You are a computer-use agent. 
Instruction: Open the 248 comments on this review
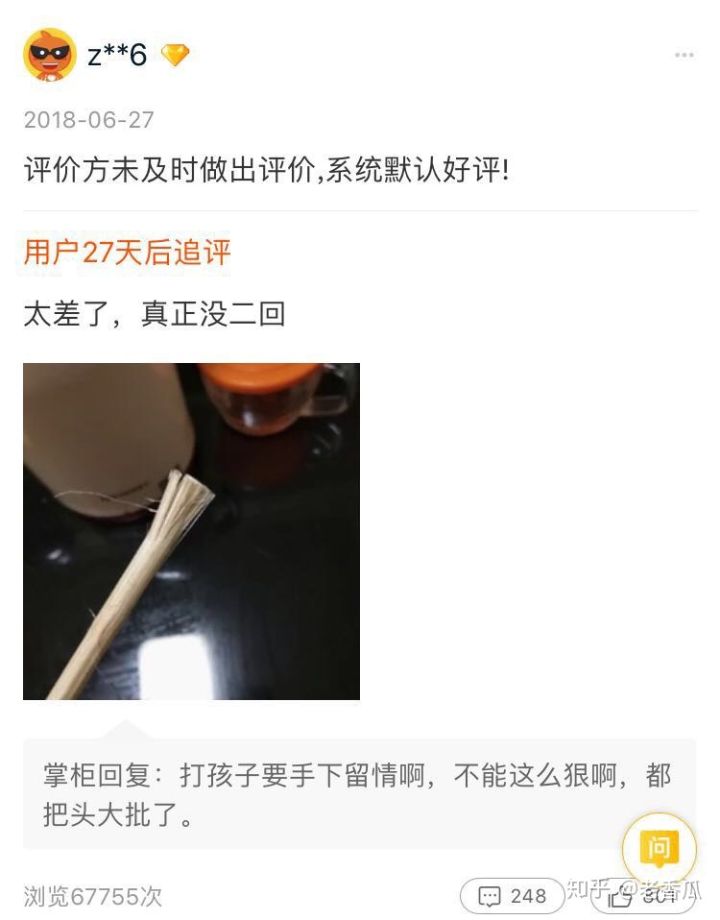(x=512, y=895)
